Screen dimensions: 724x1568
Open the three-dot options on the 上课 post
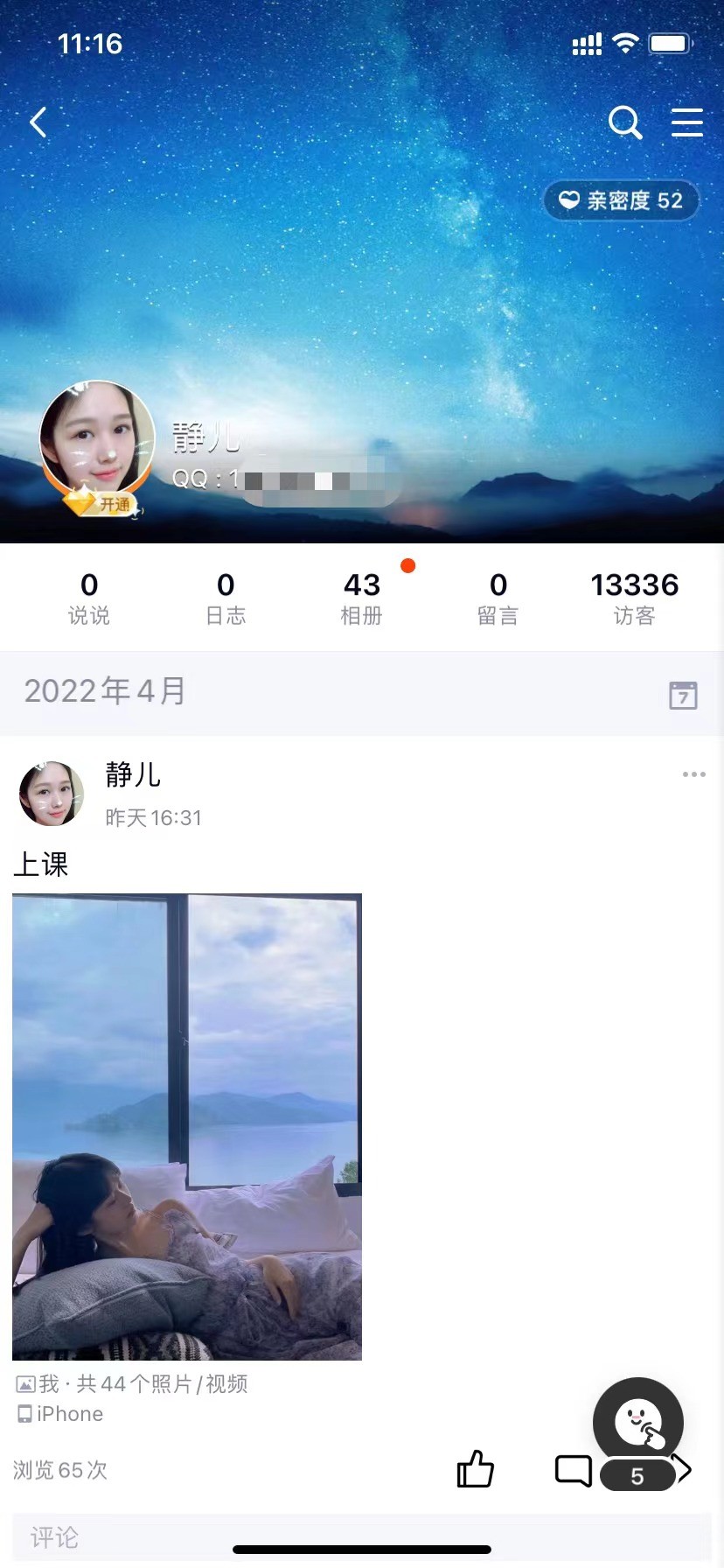pyautogui.click(x=694, y=774)
